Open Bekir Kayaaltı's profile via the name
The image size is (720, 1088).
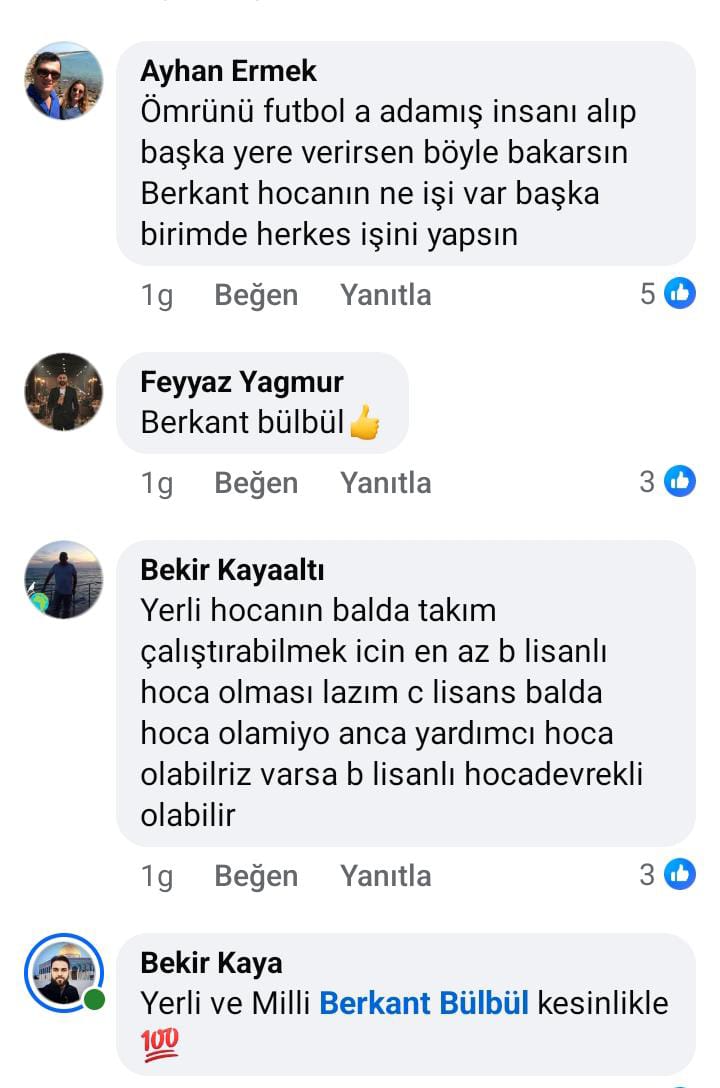(232, 570)
